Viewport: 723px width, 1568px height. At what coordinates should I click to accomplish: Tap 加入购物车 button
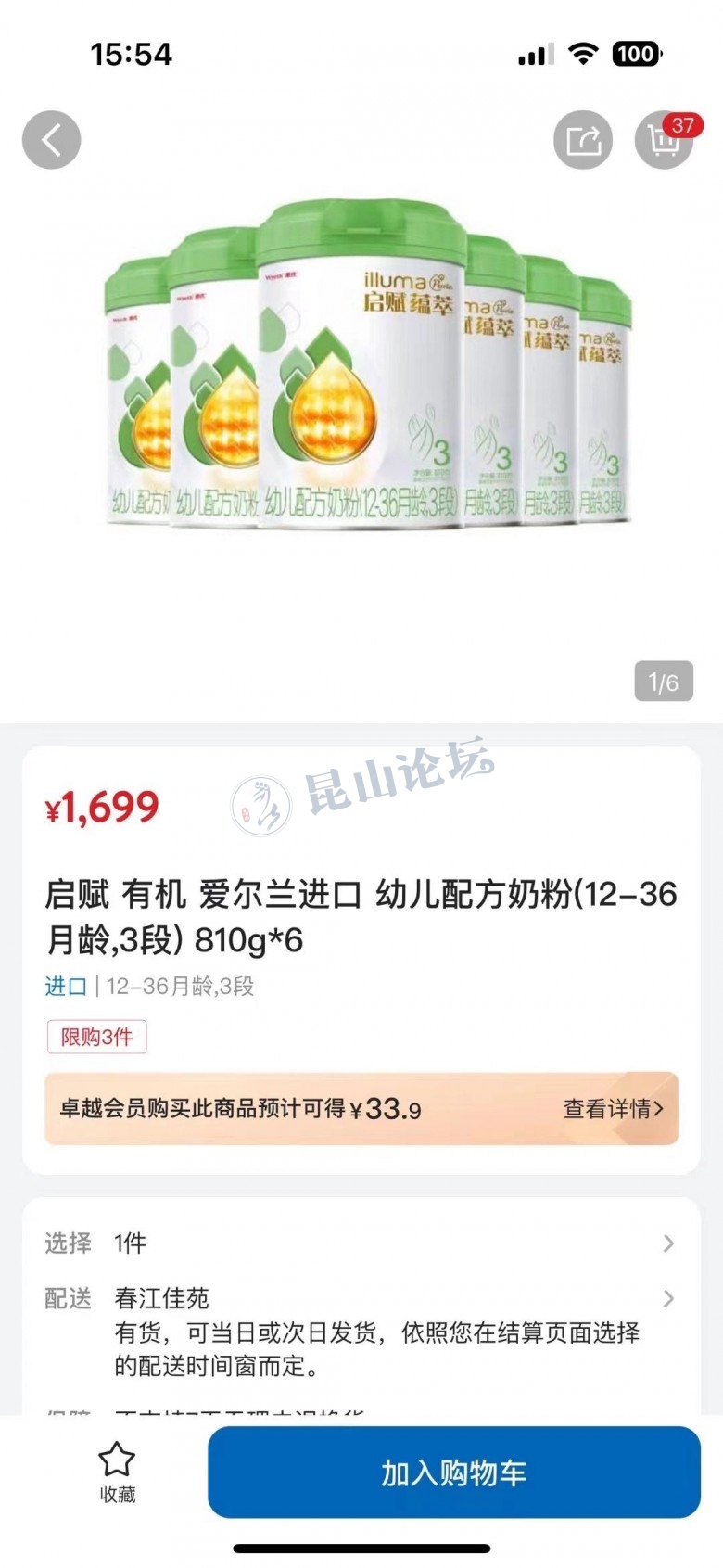453,1472
